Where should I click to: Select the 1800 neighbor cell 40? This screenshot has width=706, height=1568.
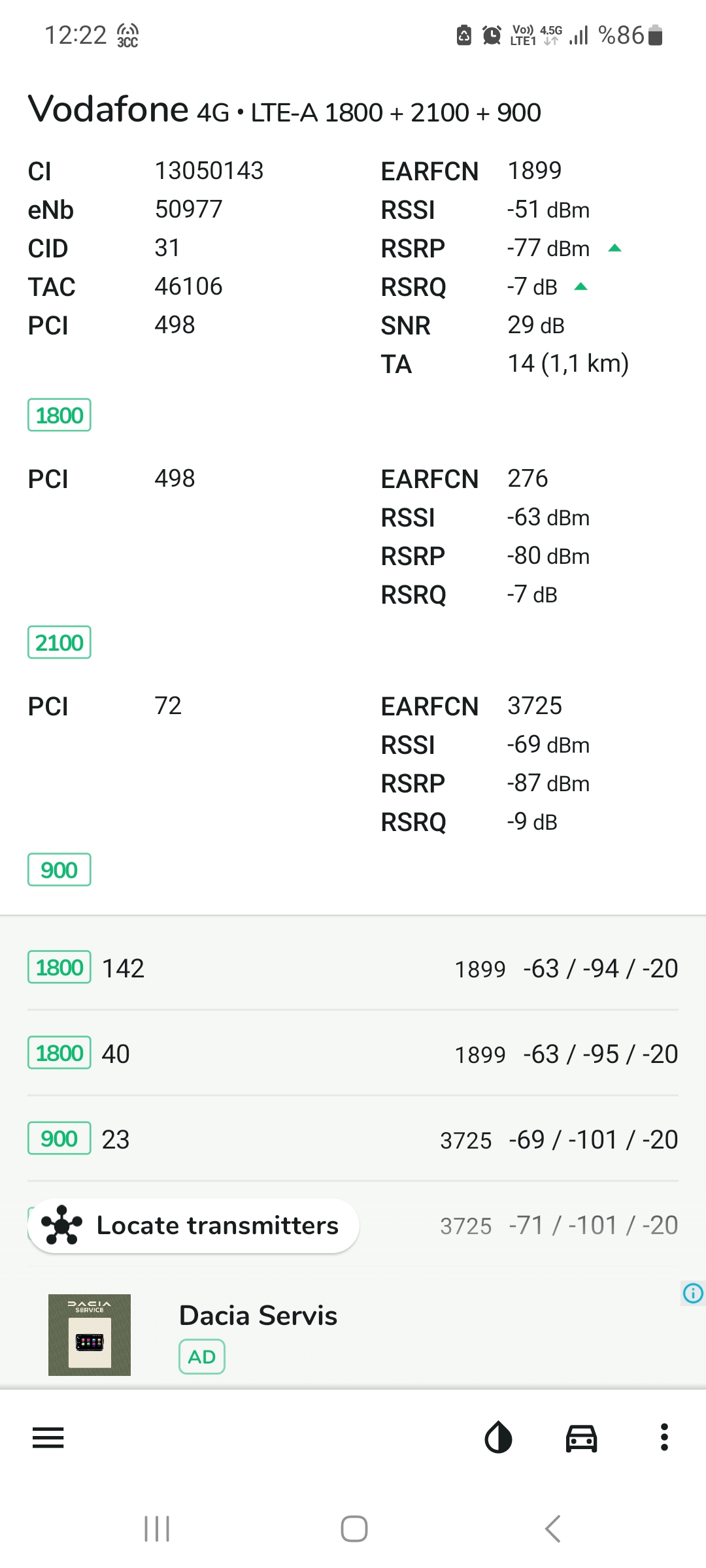[353, 1053]
